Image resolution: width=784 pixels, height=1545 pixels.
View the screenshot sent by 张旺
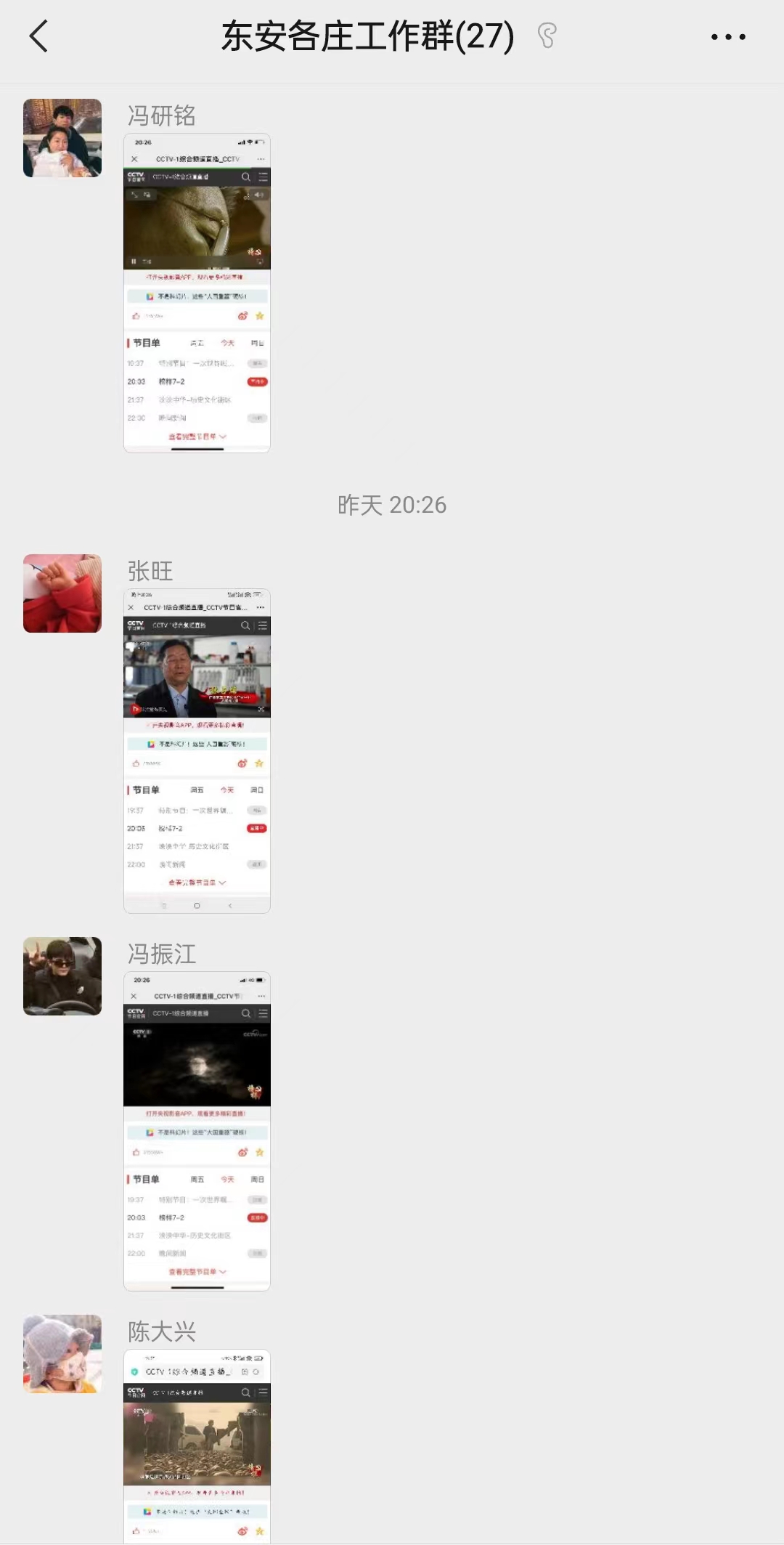point(197,750)
